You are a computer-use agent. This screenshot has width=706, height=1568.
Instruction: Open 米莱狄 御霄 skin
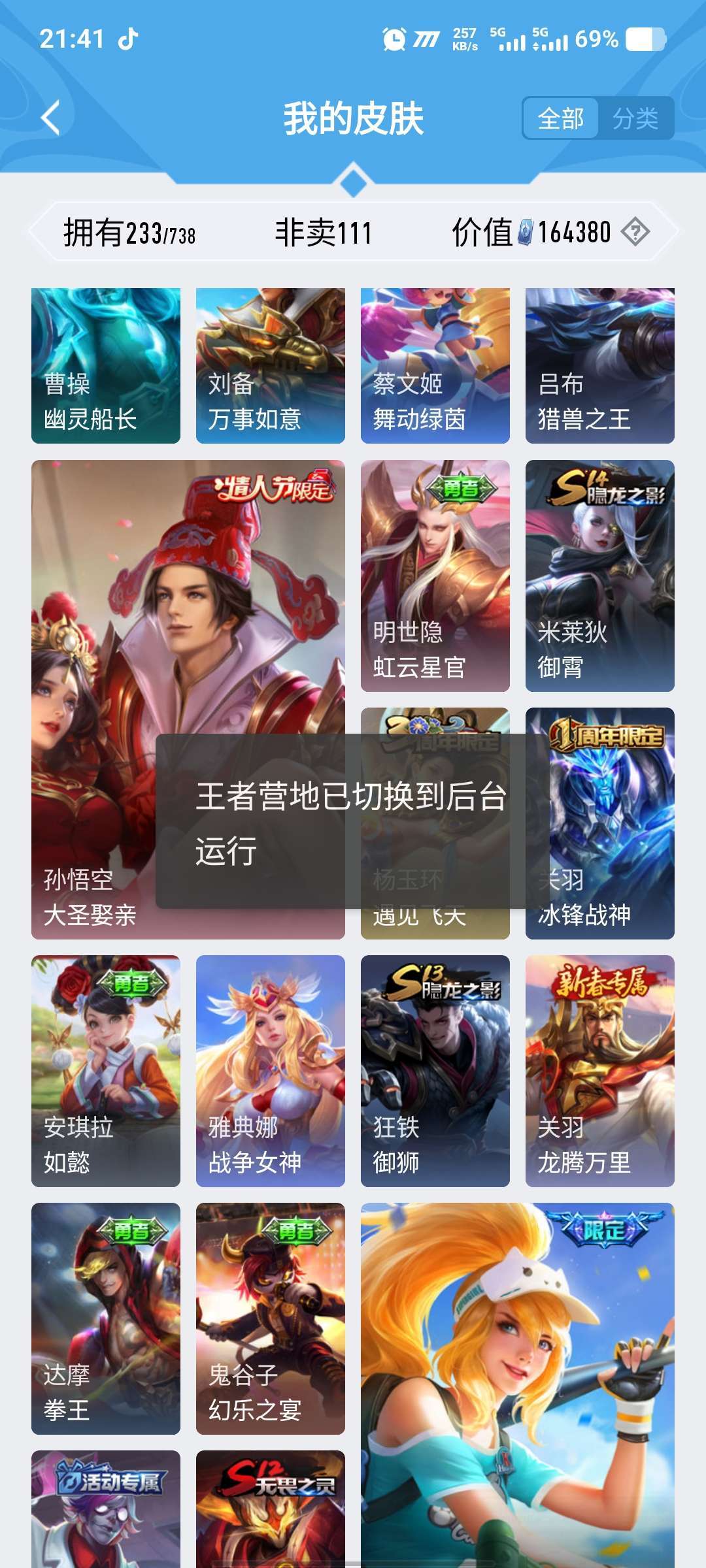click(x=600, y=576)
